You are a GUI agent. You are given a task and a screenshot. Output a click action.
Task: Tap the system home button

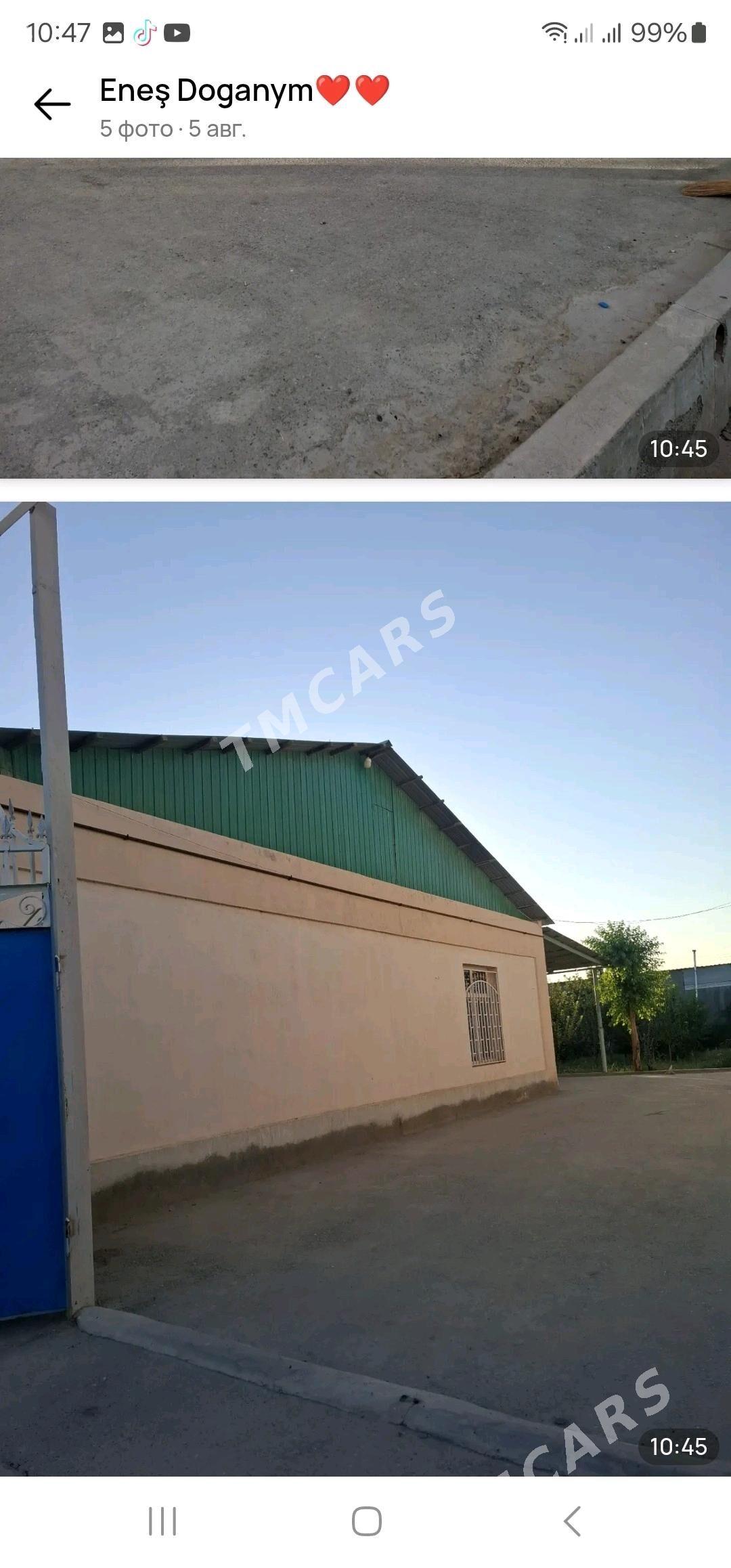pos(366,1521)
